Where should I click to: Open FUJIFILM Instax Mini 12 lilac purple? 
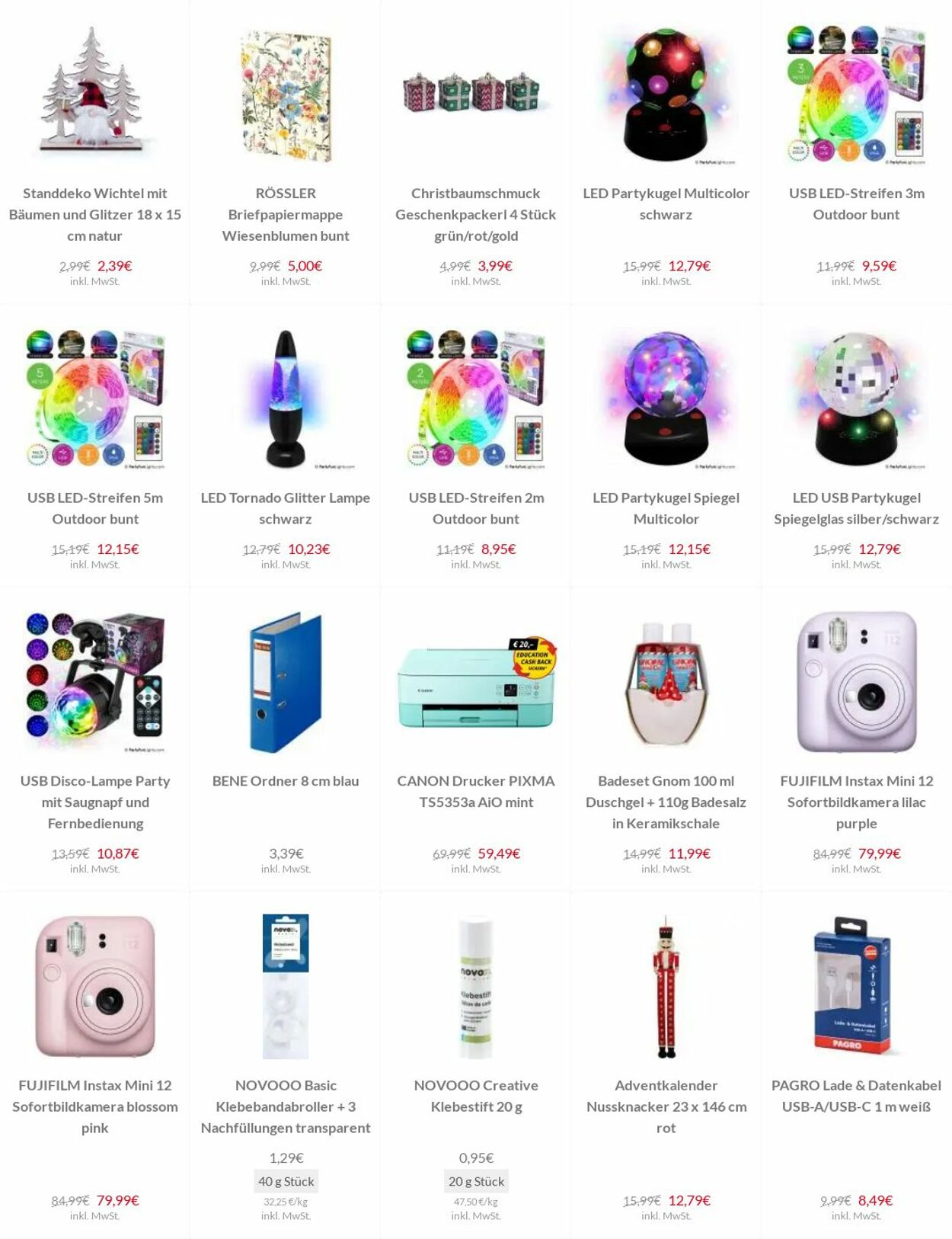[x=856, y=802]
